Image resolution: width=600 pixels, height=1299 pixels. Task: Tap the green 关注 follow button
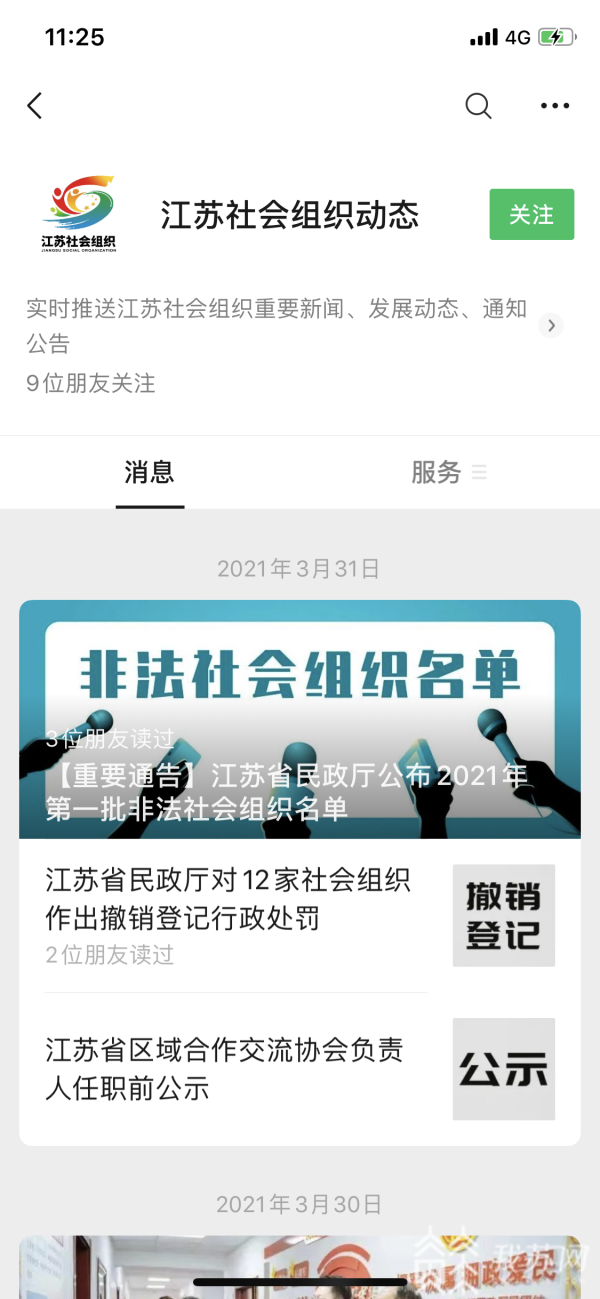(x=531, y=214)
